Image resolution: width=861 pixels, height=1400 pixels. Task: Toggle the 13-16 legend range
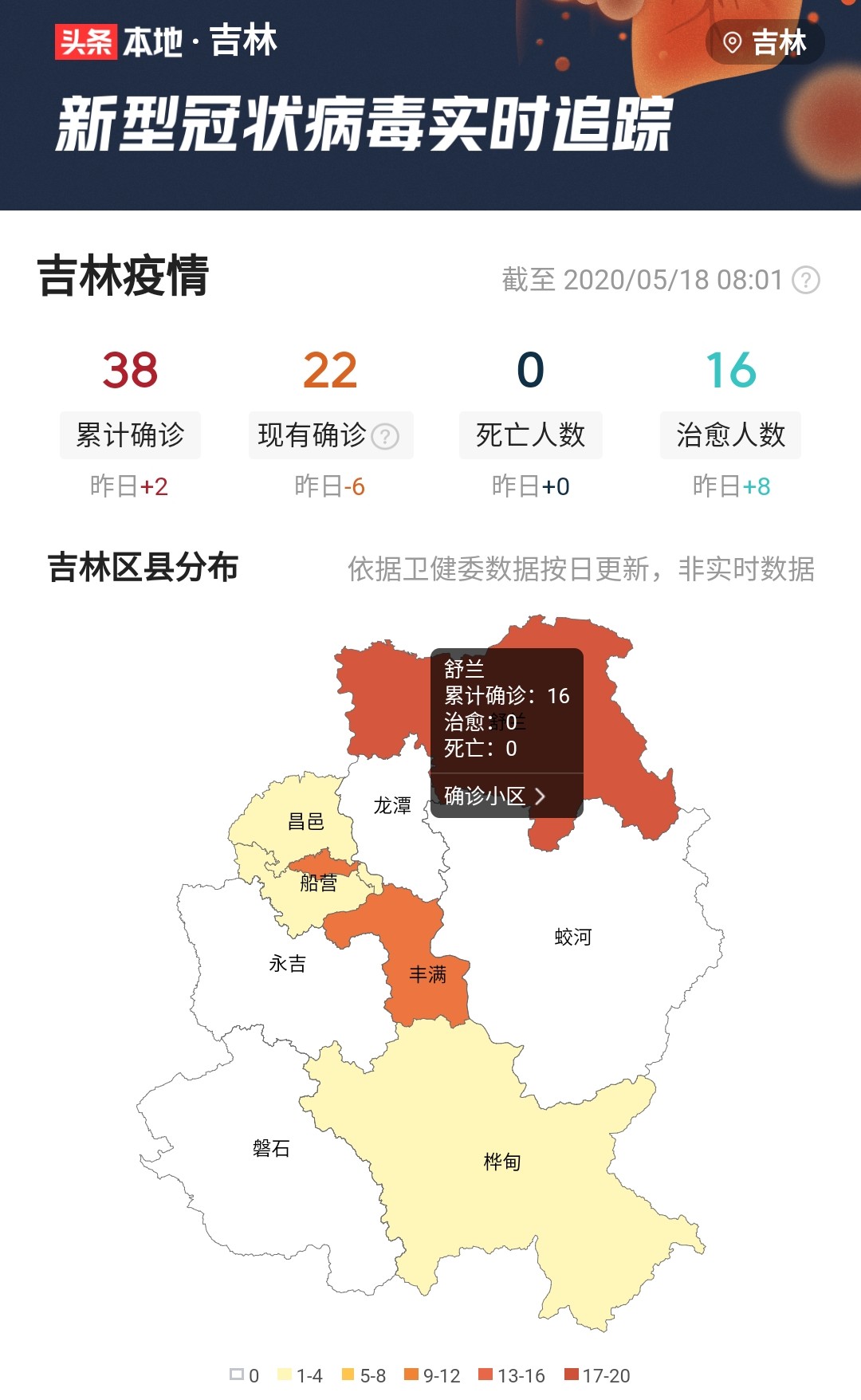coord(512,1375)
